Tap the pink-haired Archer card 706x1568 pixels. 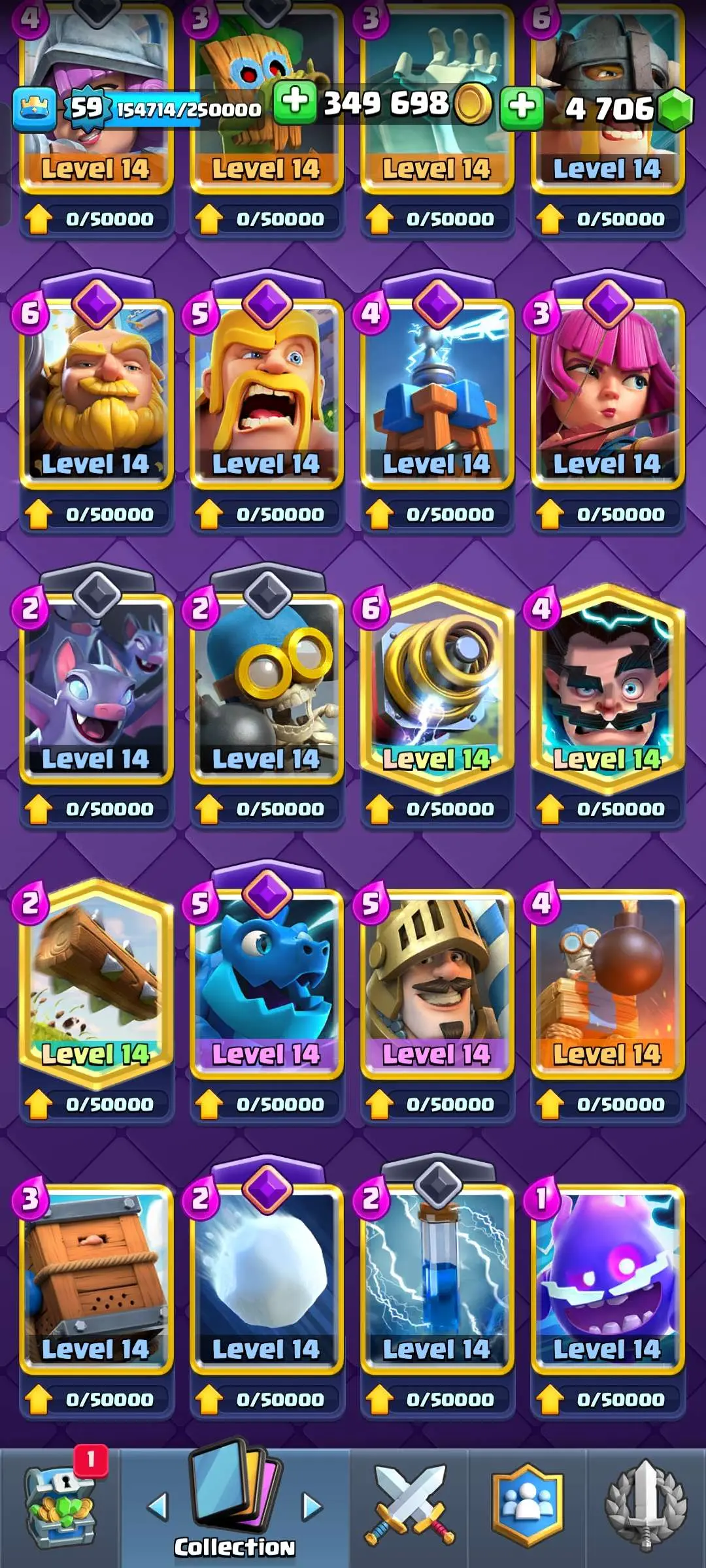(607, 392)
